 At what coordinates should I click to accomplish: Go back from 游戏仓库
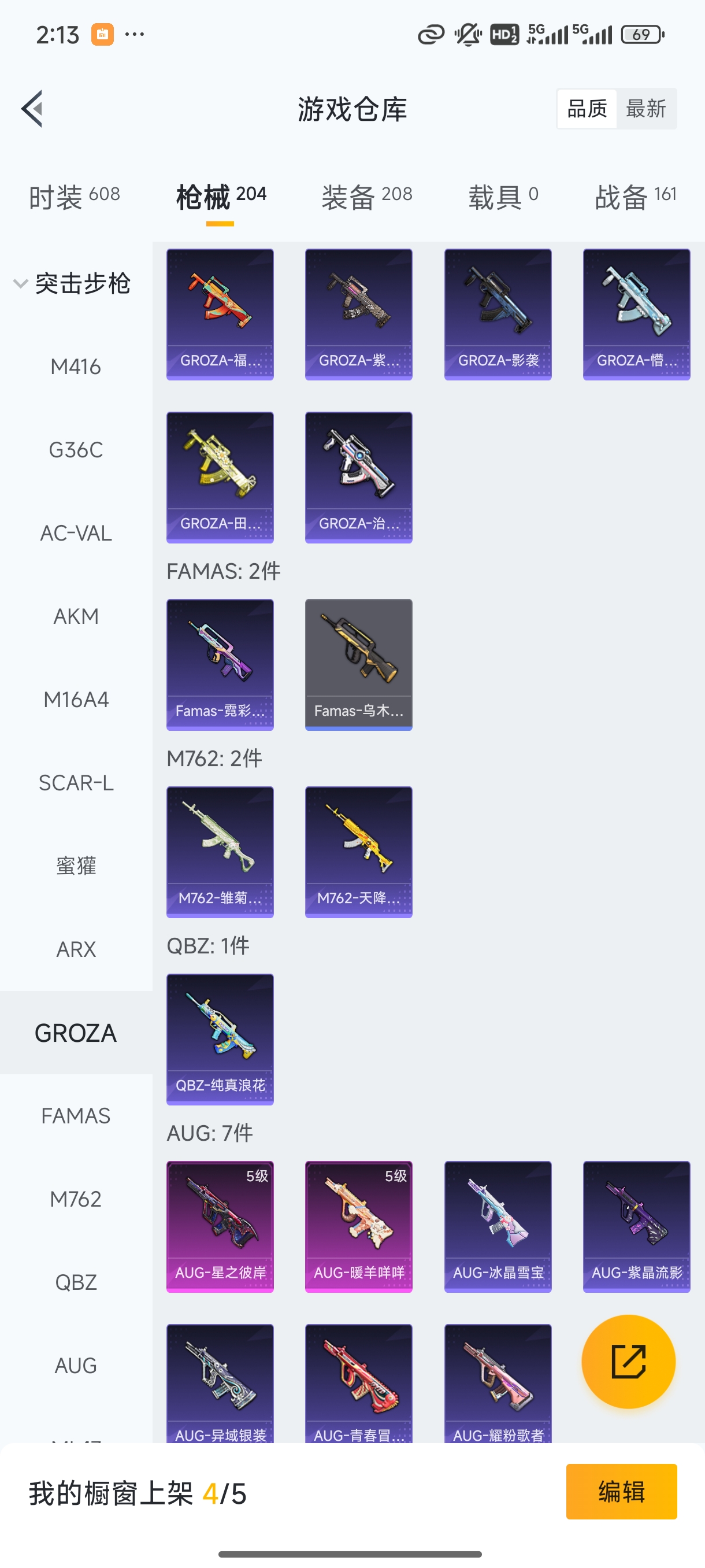32,109
